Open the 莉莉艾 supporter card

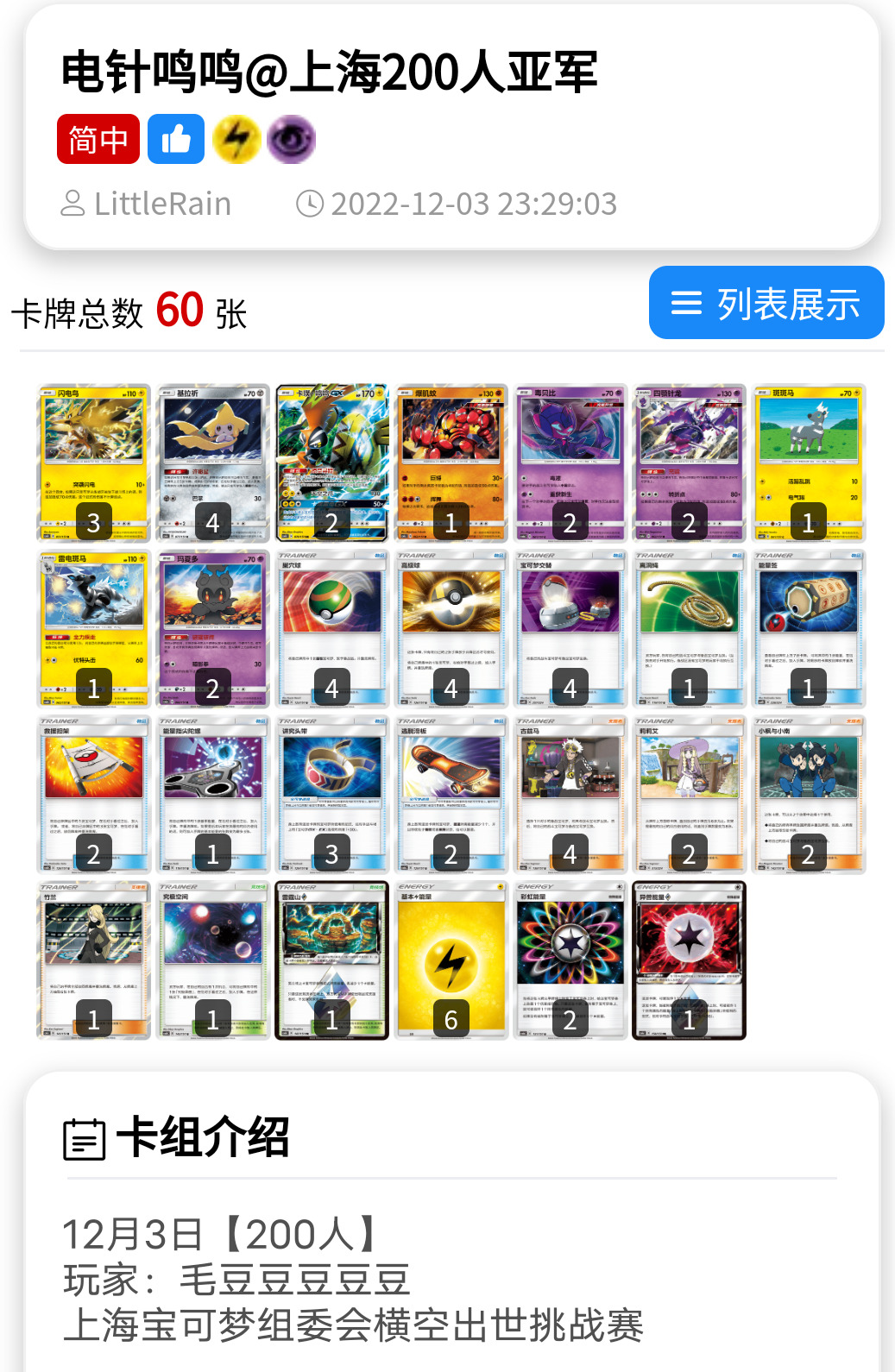point(689,794)
